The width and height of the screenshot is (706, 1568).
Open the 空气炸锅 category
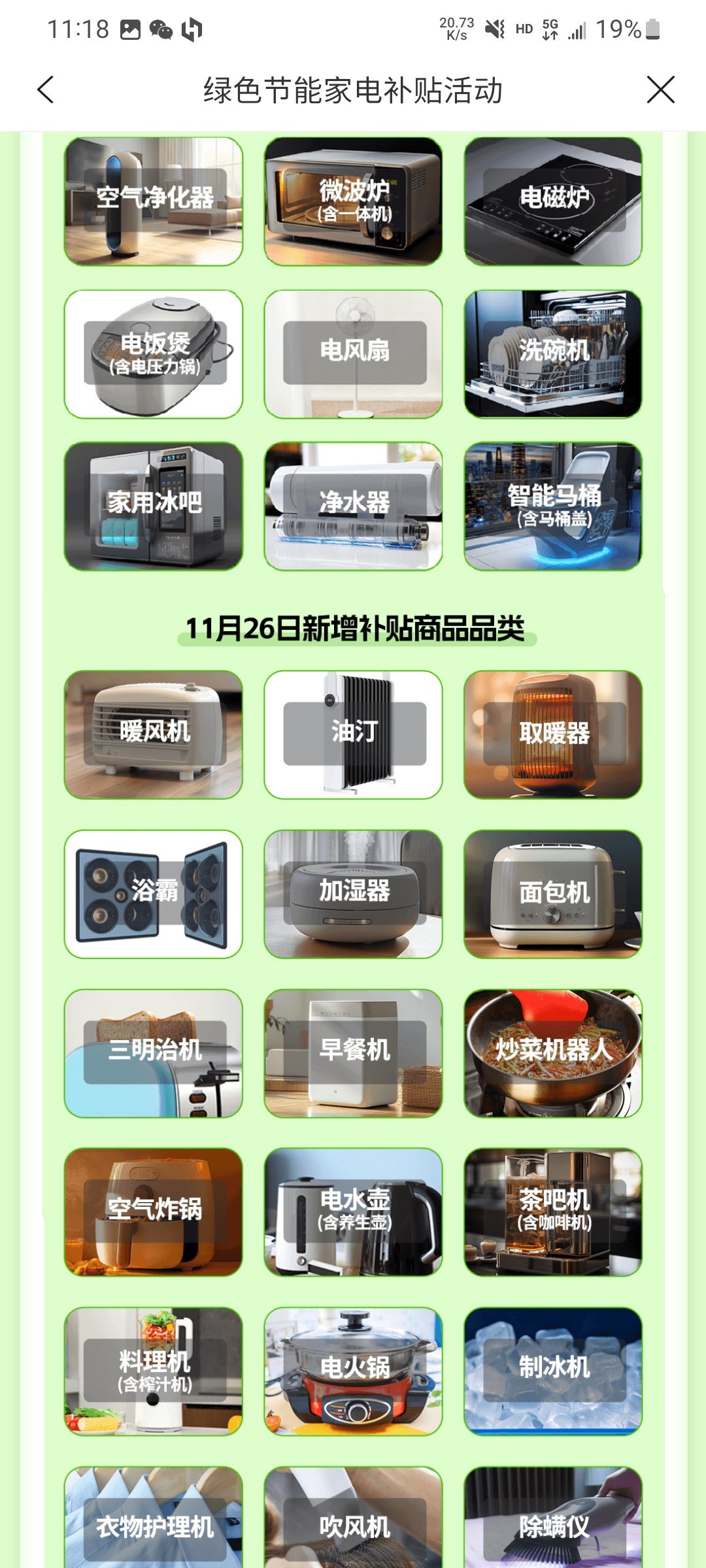click(x=154, y=1212)
